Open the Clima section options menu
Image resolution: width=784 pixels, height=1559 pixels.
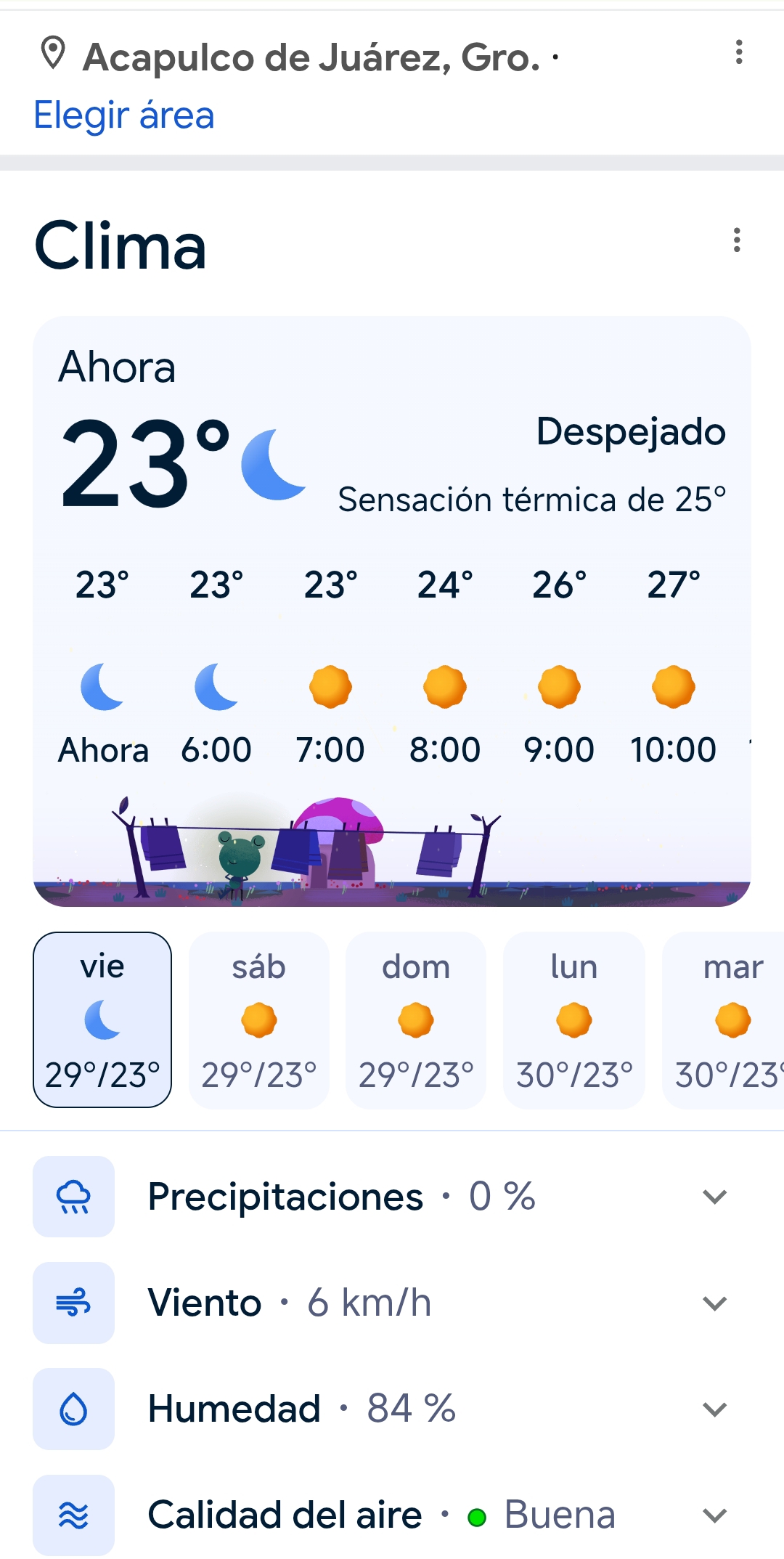737,240
